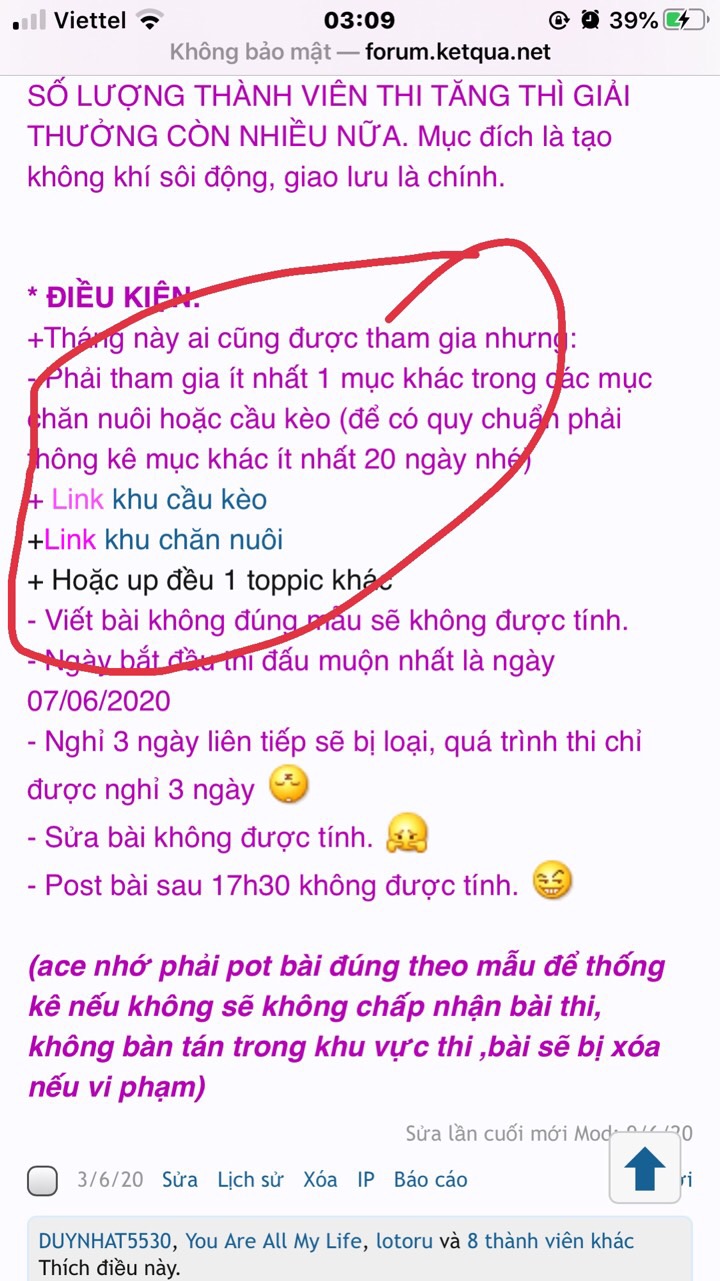This screenshot has width=720, height=1281.
Task: Open You Are All My Life's profile
Action: (x=272, y=1241)
